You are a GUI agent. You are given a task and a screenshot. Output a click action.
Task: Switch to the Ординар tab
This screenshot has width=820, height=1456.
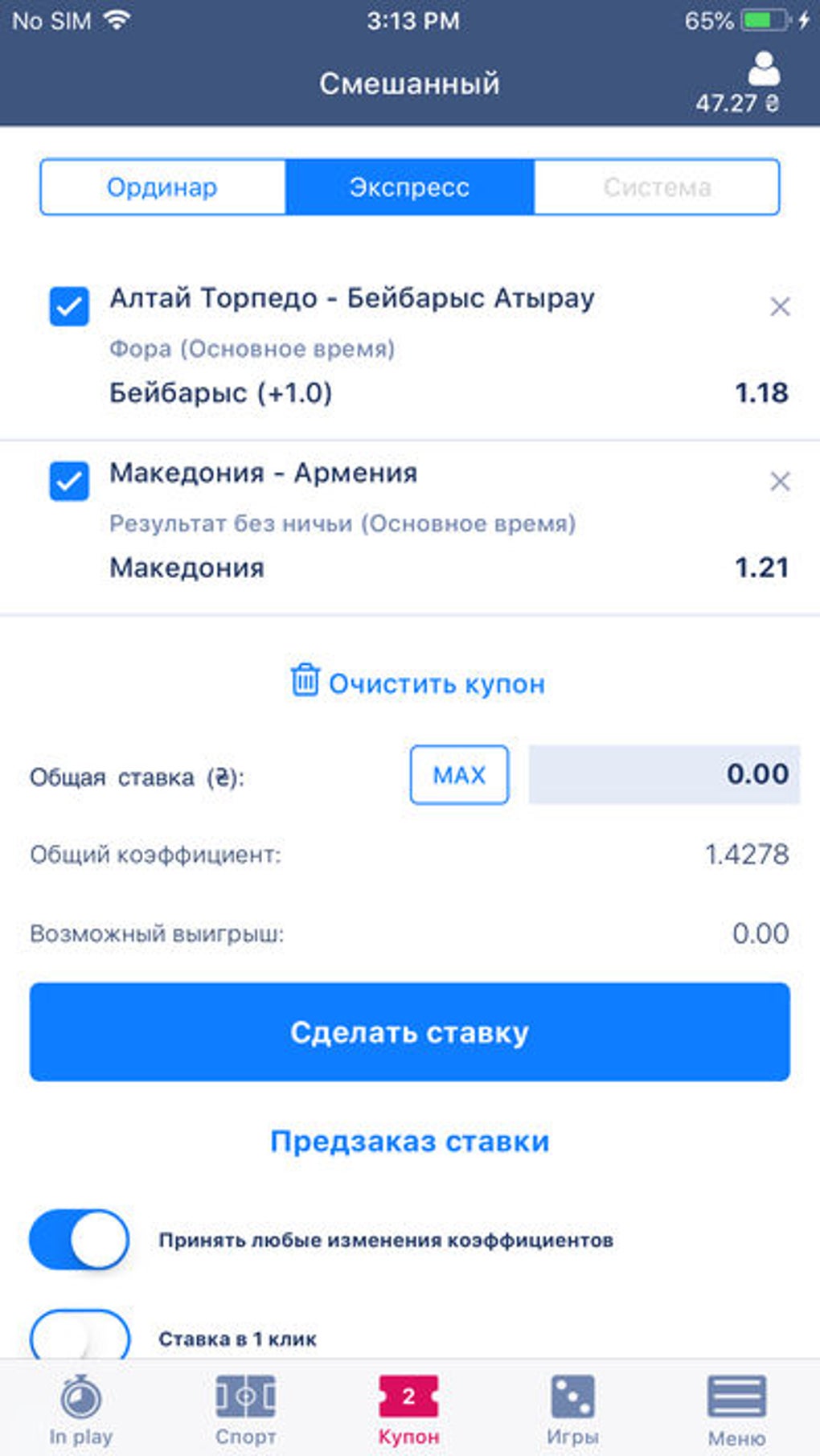[162, 187]
